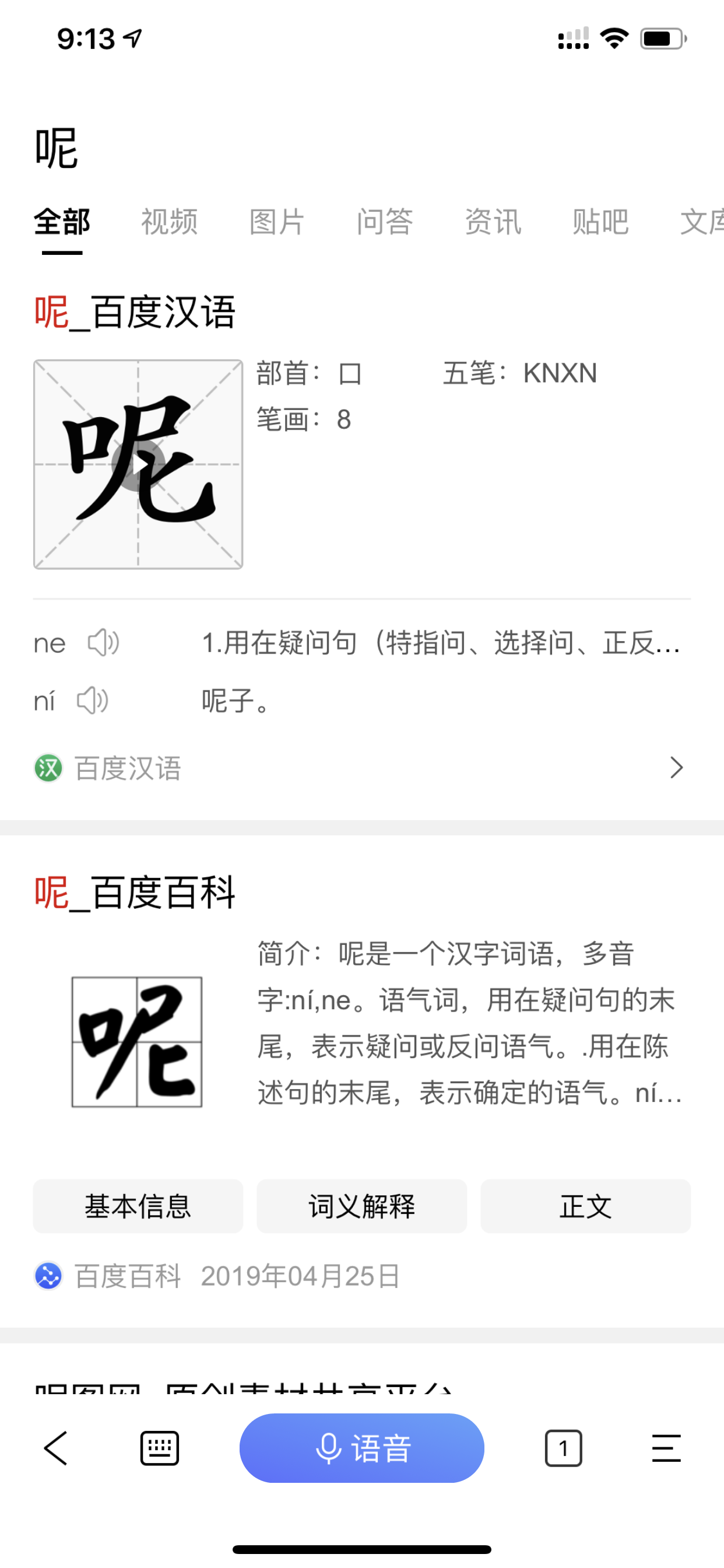Play the ne pronunciation audio
This screenshot has height=1568, width=724.
(x=103, y=643)
